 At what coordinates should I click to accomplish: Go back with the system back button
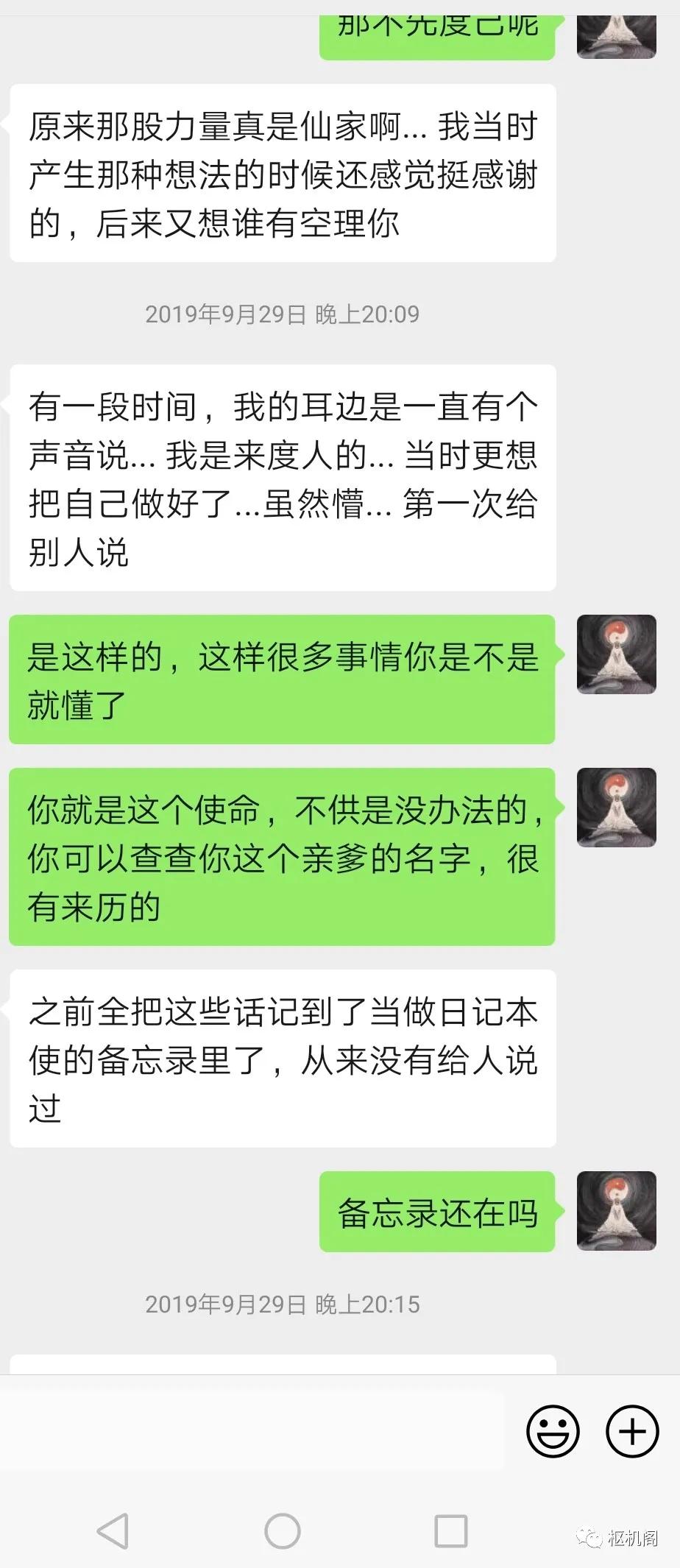pyautogui.click(x=113, y=1531)
